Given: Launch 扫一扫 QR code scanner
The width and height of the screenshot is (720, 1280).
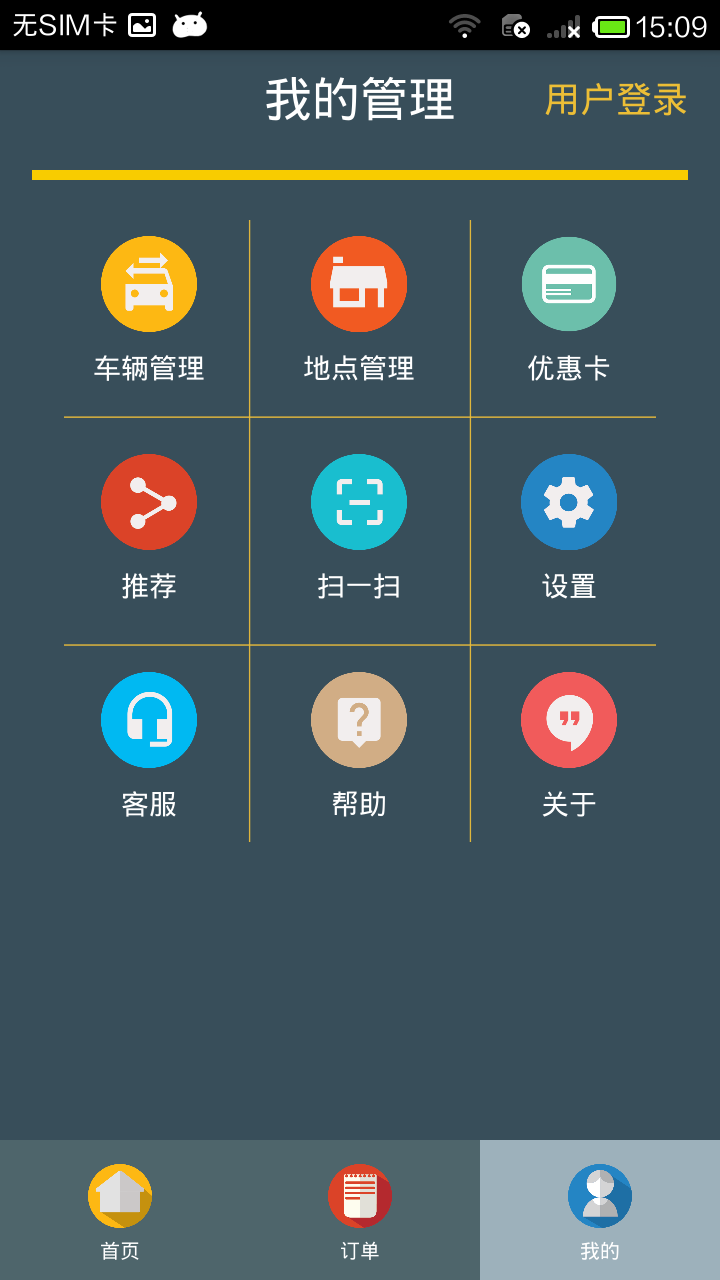Looking at the screenshot, I should point(359,502).
